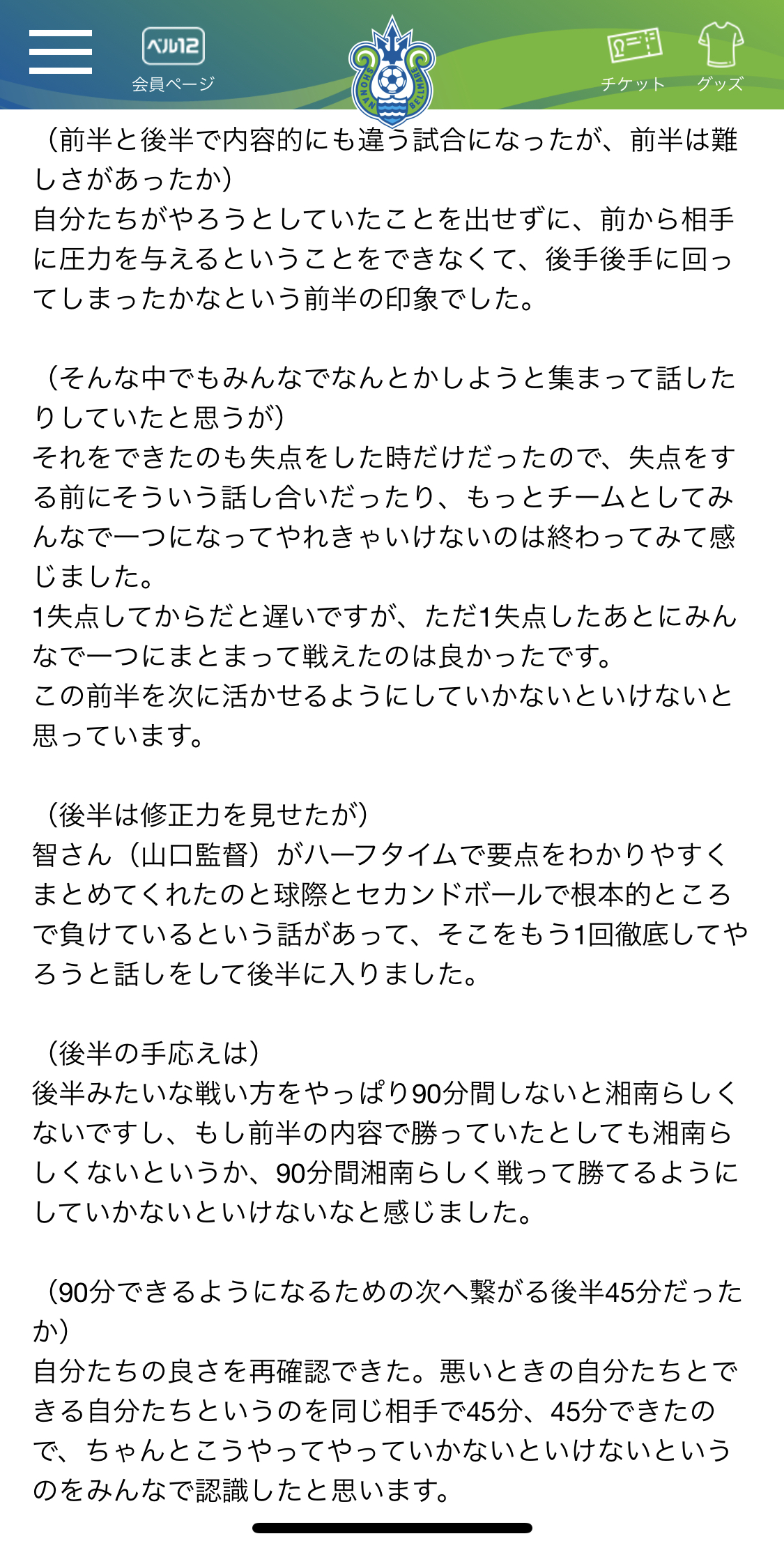Open the hamburger menu
The width and height of the screenshot is (784, 1550).
click(61, 52)
